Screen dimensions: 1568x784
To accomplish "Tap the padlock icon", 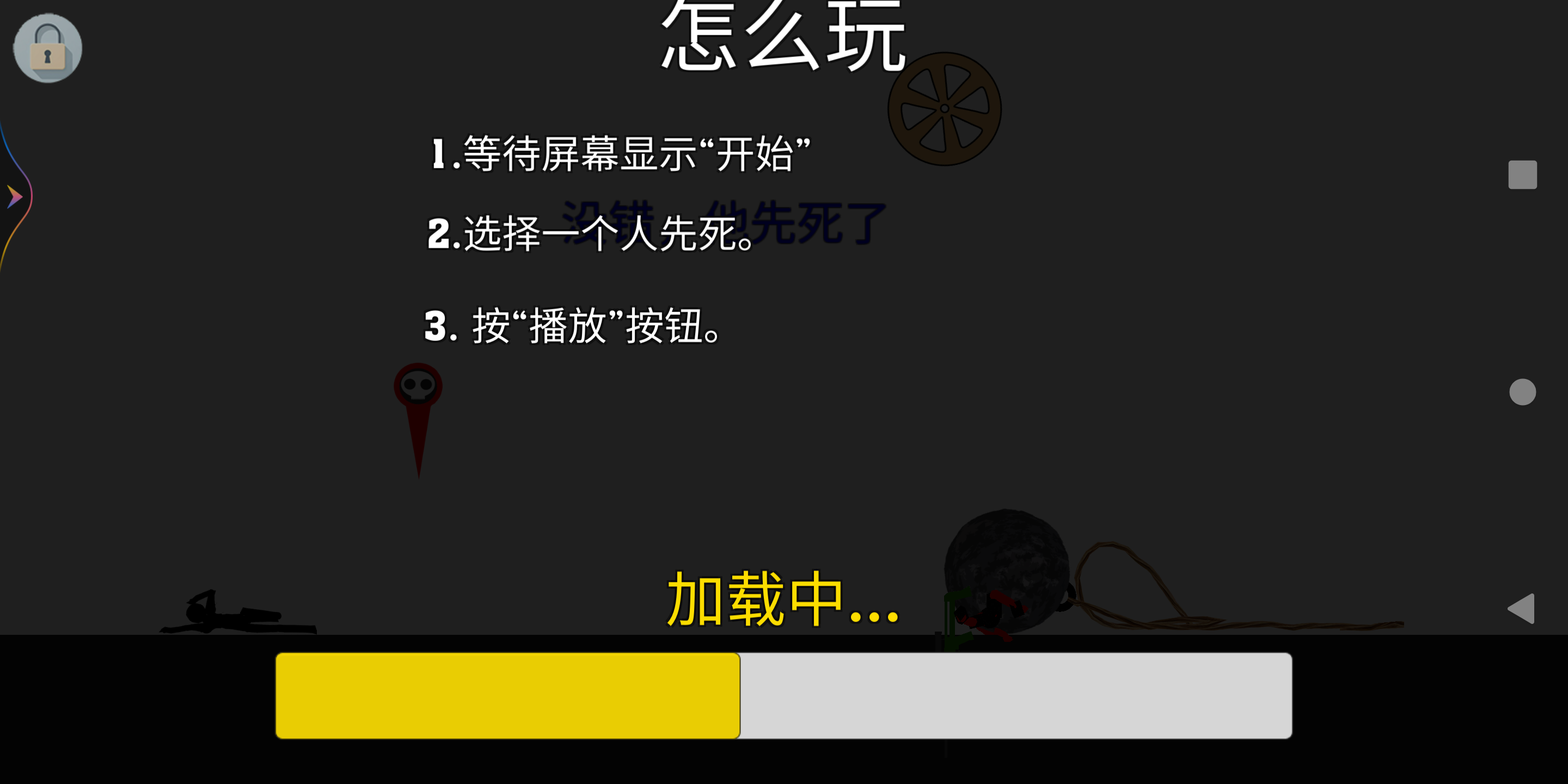I will (x=47, y=48).
